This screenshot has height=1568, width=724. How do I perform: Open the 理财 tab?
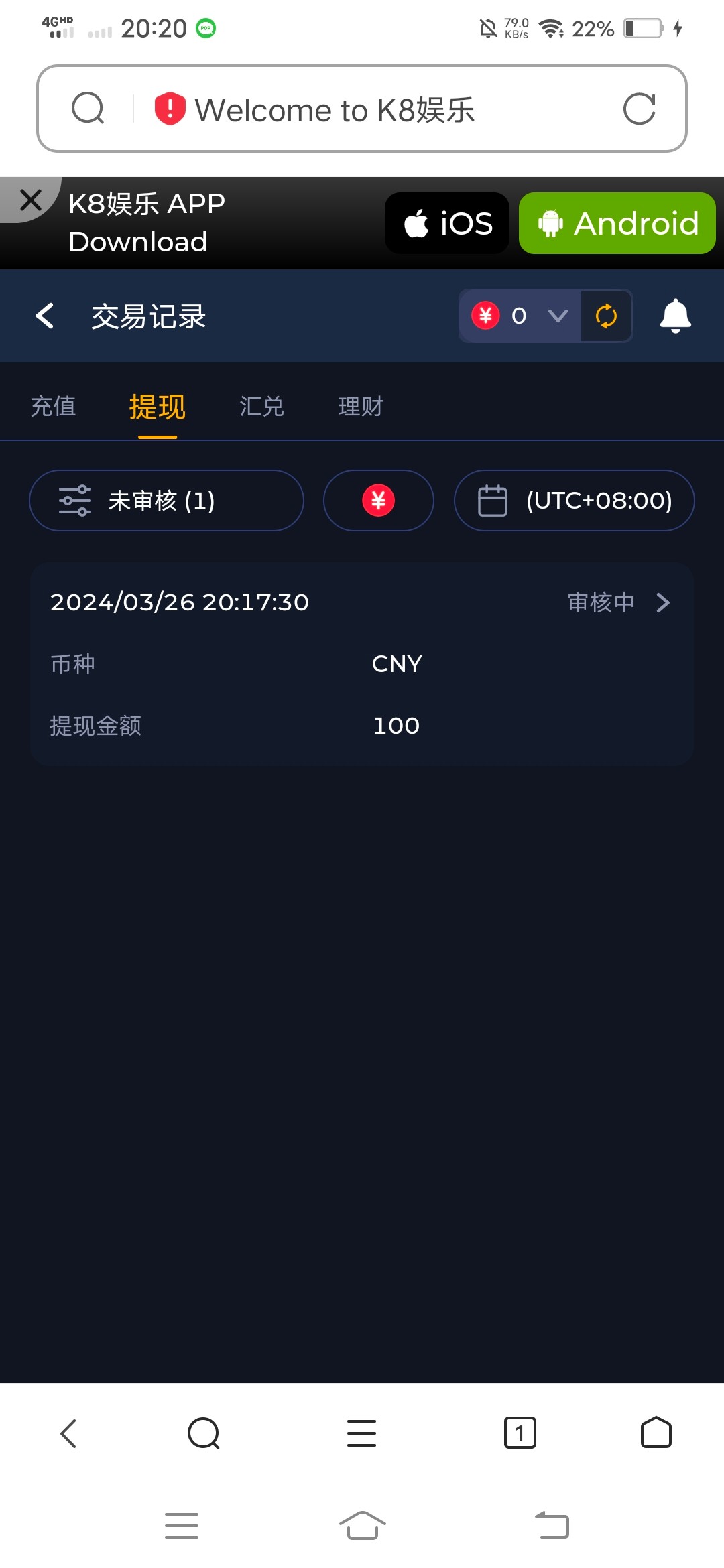(x=361, y=406)
